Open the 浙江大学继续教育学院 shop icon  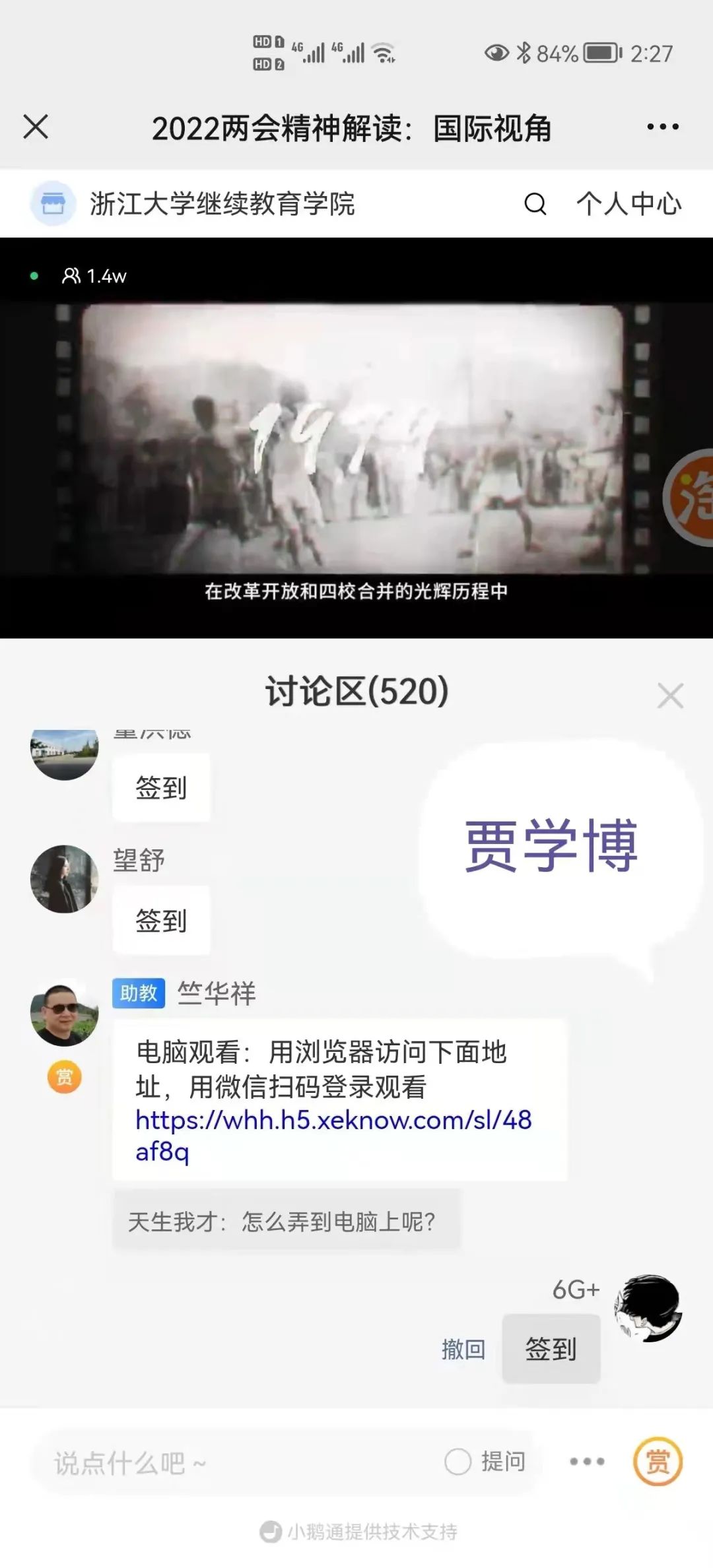click(x=53, y=203)
